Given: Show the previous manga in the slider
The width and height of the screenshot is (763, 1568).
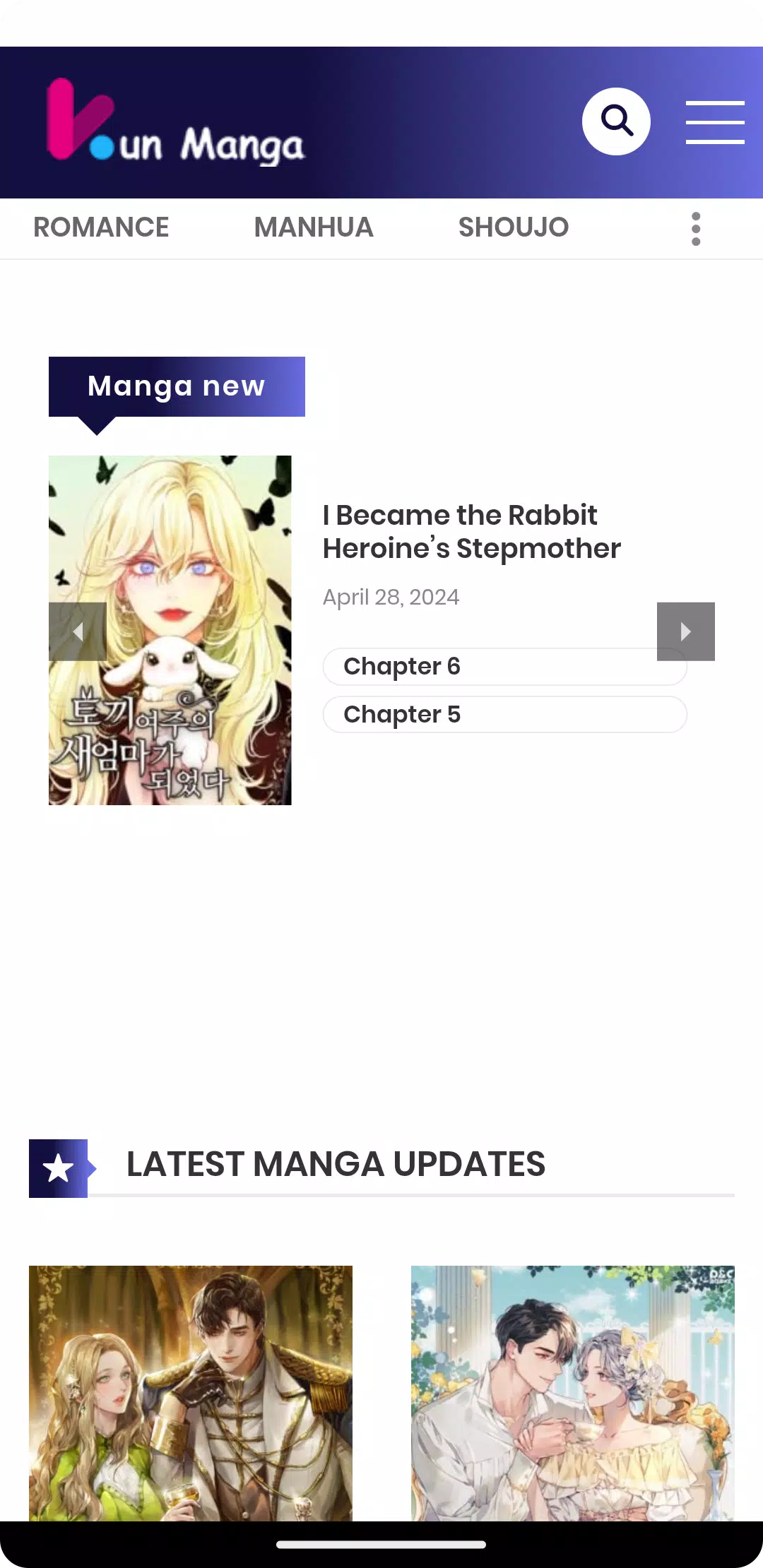Looking at the screenshot, I should (78, 631).
